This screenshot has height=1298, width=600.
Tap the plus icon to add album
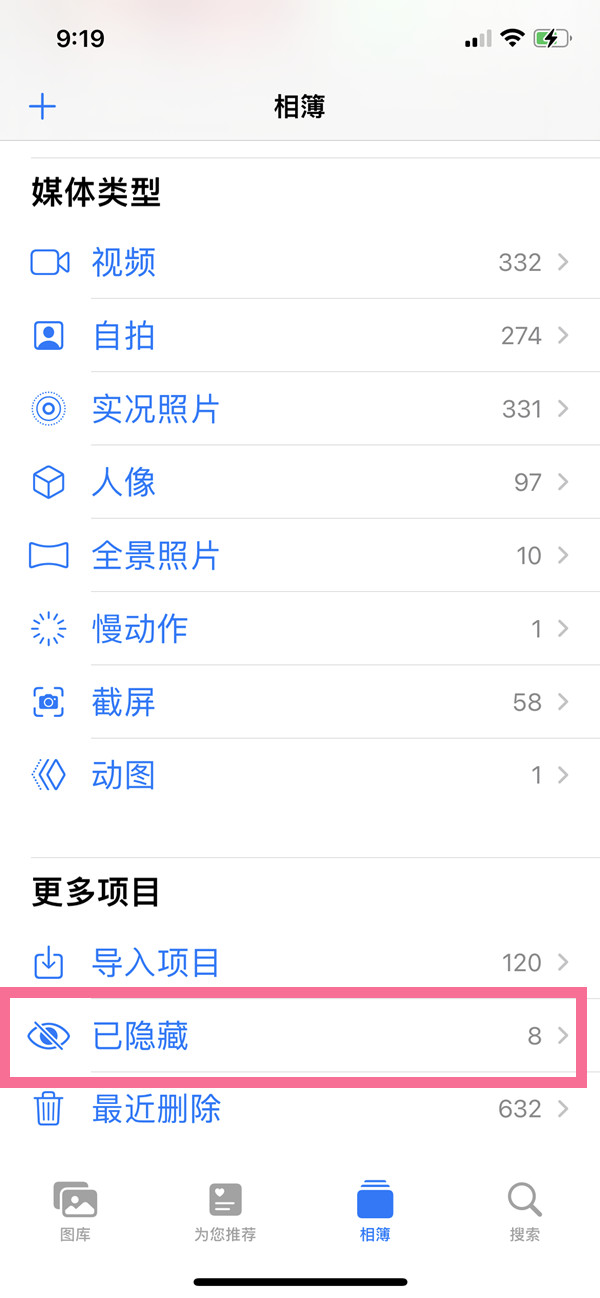click(42, 106)
